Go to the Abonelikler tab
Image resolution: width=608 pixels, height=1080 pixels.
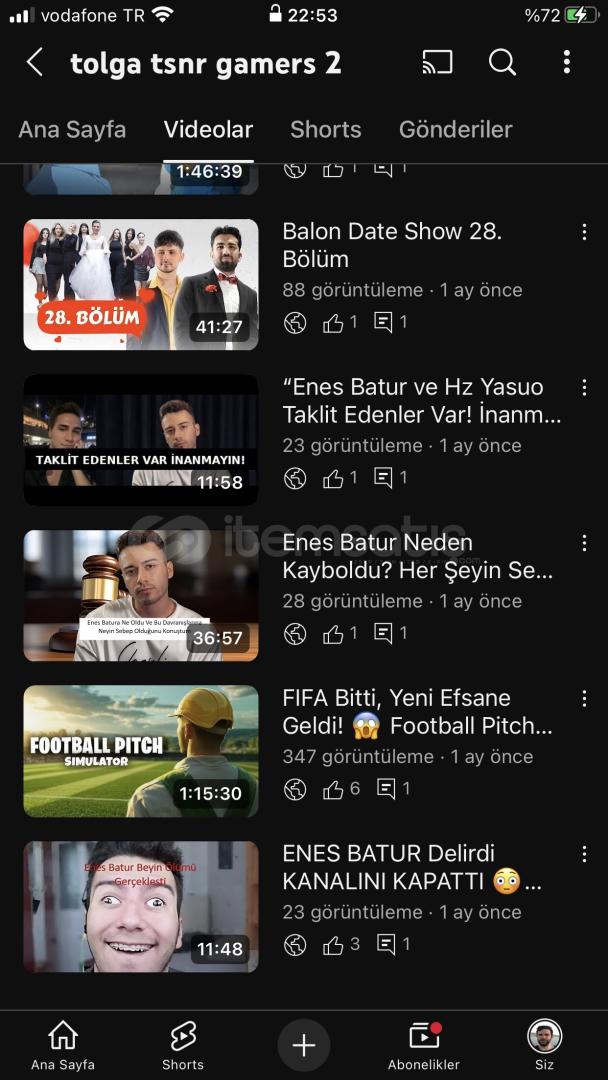click(x=424, y=1045)
